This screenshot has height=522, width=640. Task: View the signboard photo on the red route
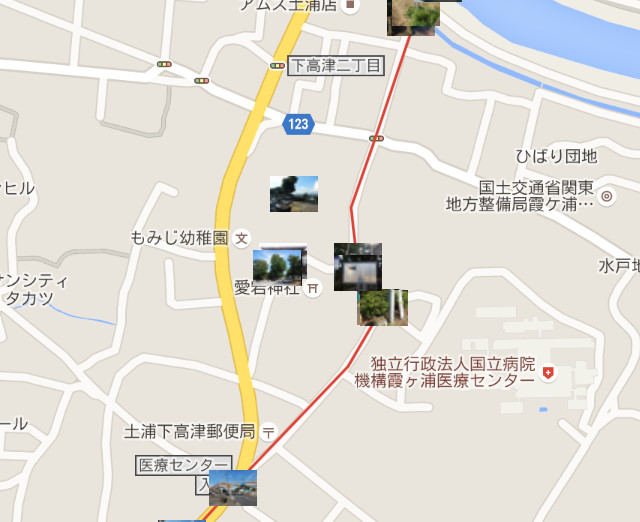(357, 267)
